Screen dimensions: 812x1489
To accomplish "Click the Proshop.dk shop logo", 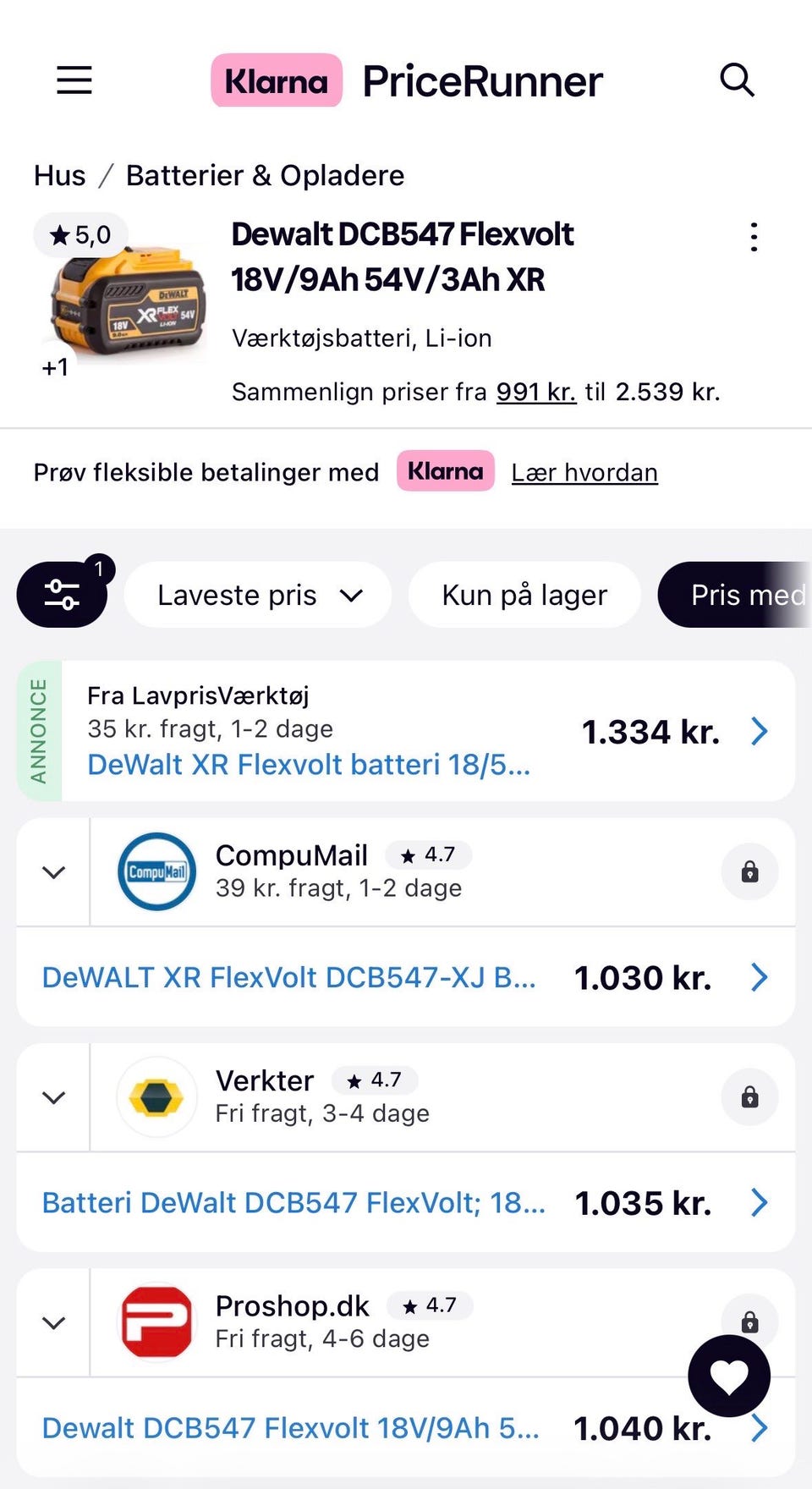I will 156,1322.
